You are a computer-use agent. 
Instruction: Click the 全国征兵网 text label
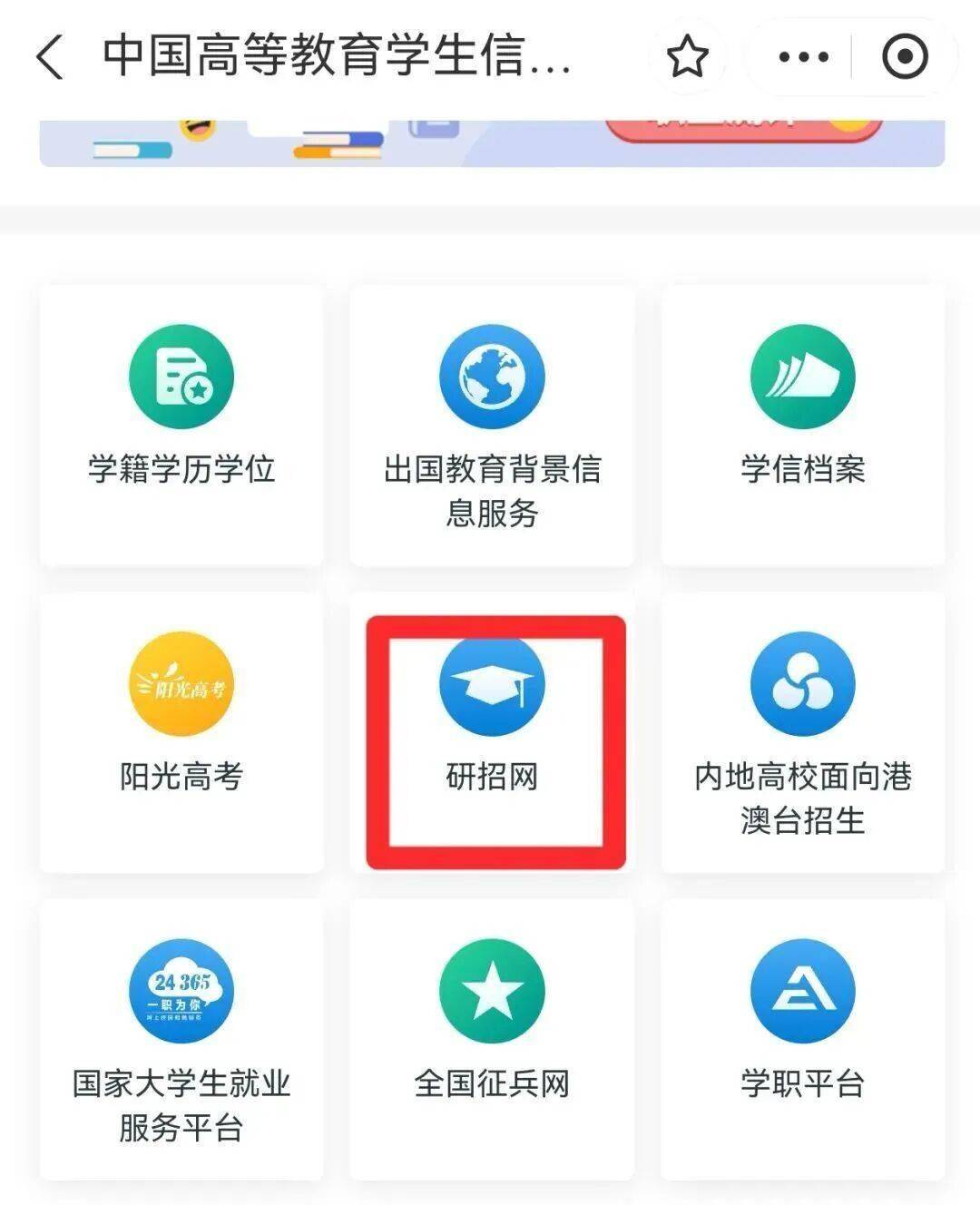point(491,1082)
